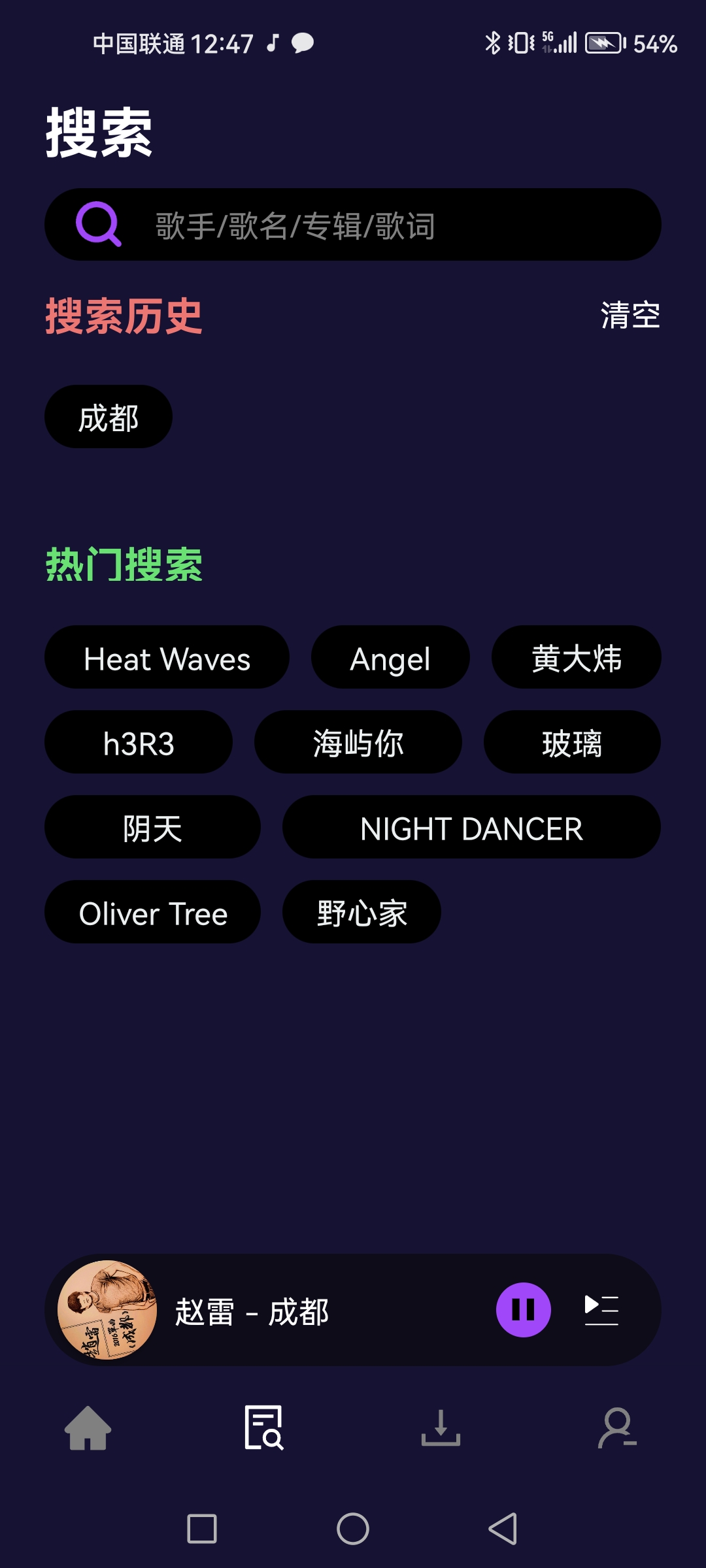Search for 海屿你
This screenshot has width=706, height=1568.
coord(358,742)
